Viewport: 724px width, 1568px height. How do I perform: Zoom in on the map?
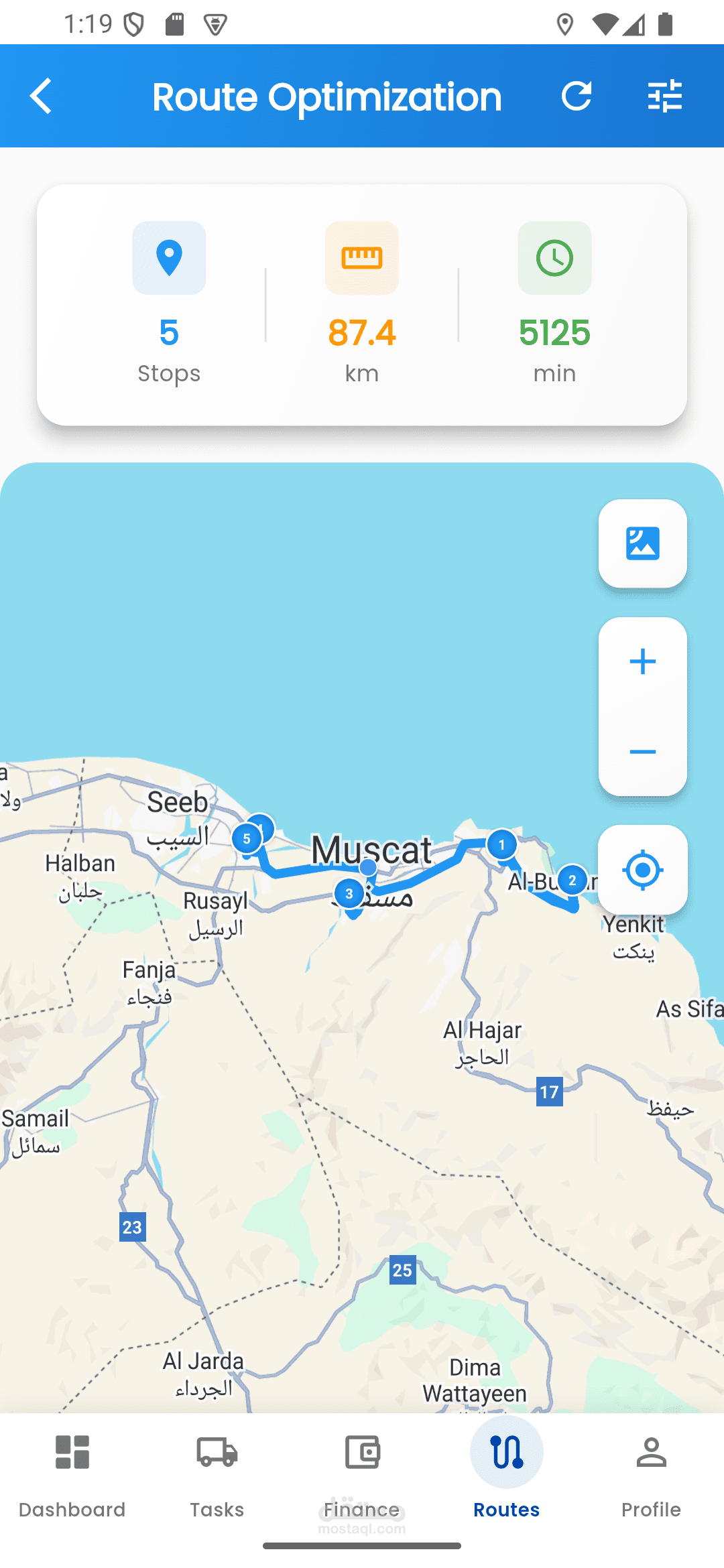pyautogui.click(x=642, y=661)
